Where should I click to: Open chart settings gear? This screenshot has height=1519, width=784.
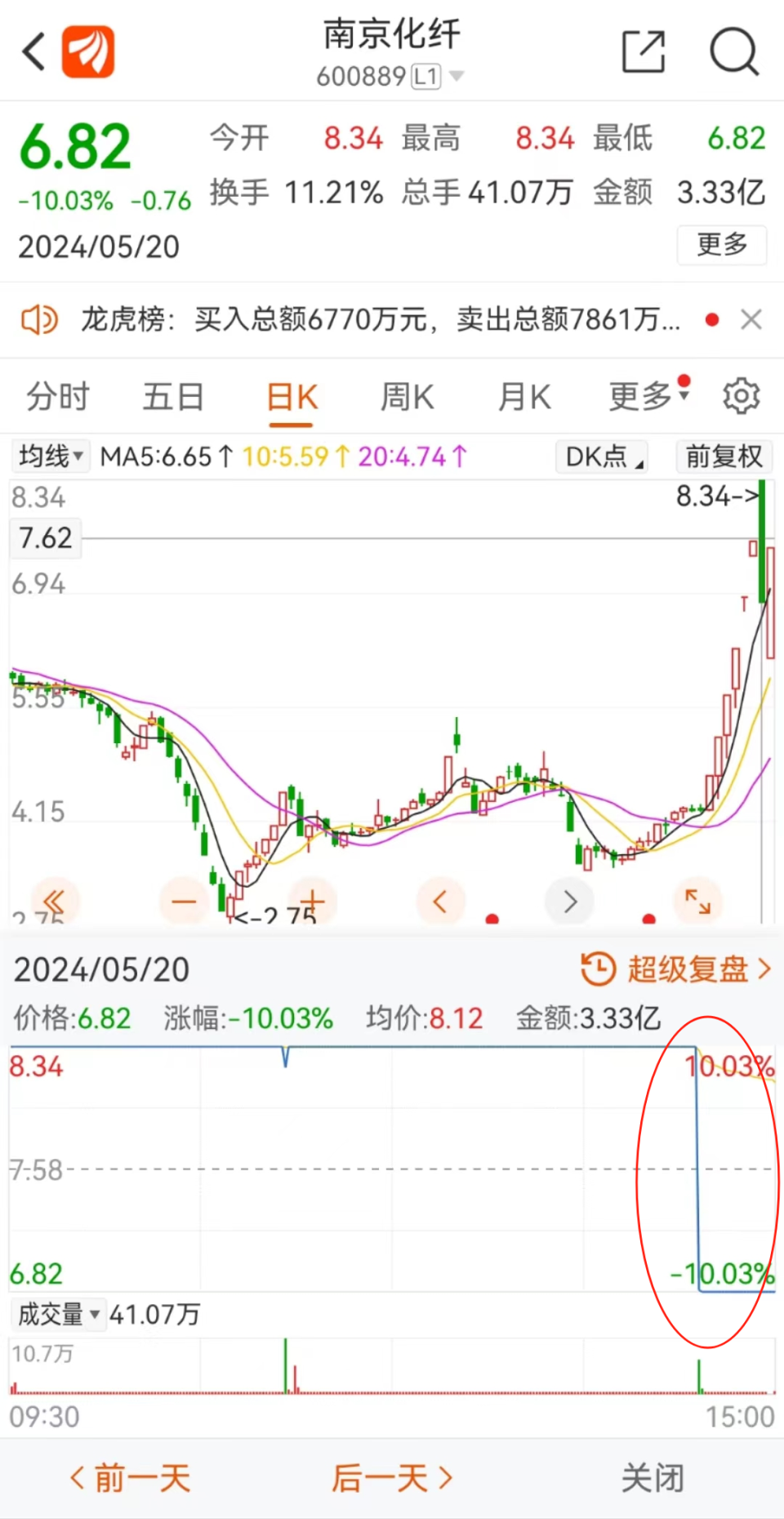click(741, 397)
